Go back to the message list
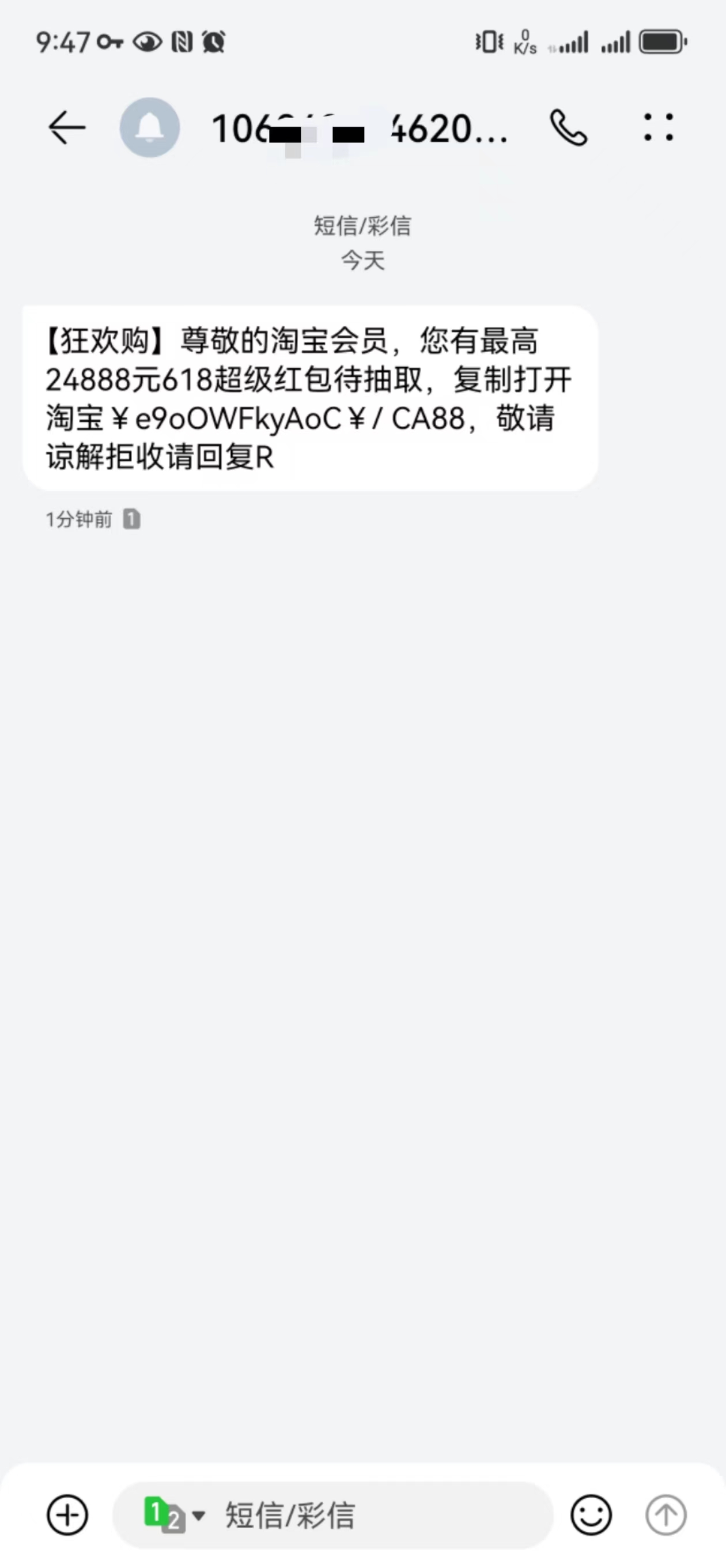Screen dimensions: 726x1568 pyautogui.click(x=67, y=128)
